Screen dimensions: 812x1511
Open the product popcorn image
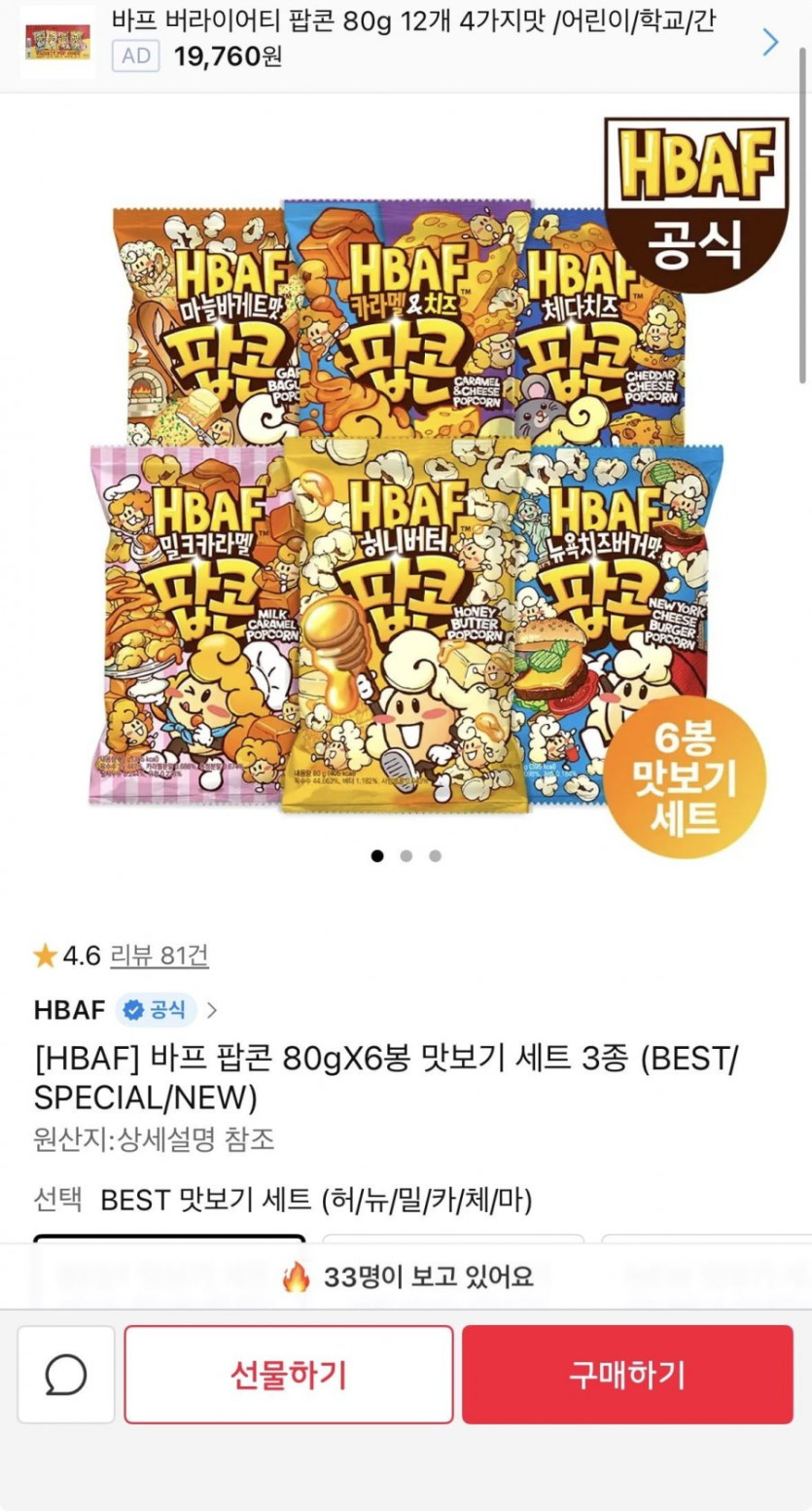point(406,486)
